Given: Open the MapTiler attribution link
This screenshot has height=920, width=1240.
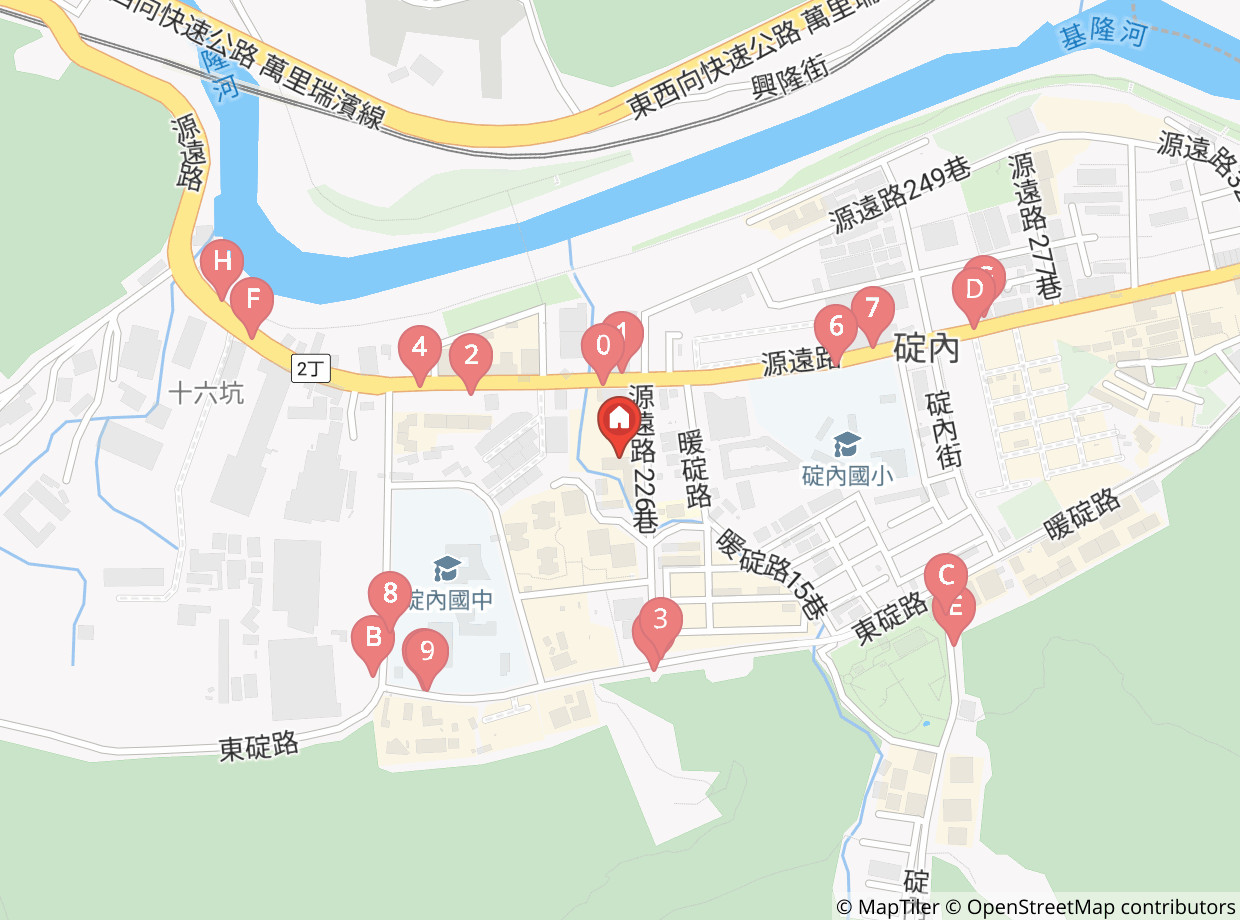Looking at the screenshot, I should click(x=888, y=907).
